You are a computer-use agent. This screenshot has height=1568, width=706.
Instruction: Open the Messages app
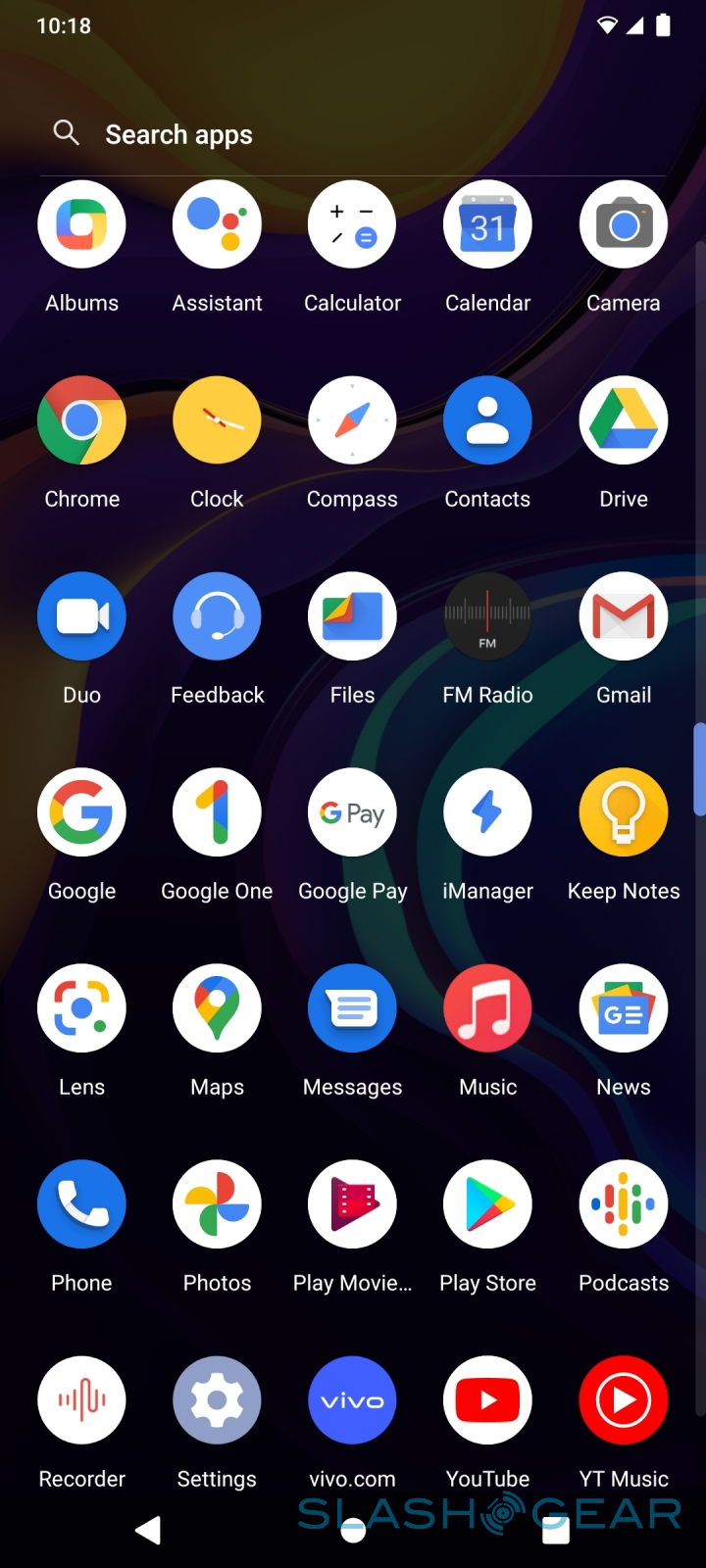[352, 1009]
